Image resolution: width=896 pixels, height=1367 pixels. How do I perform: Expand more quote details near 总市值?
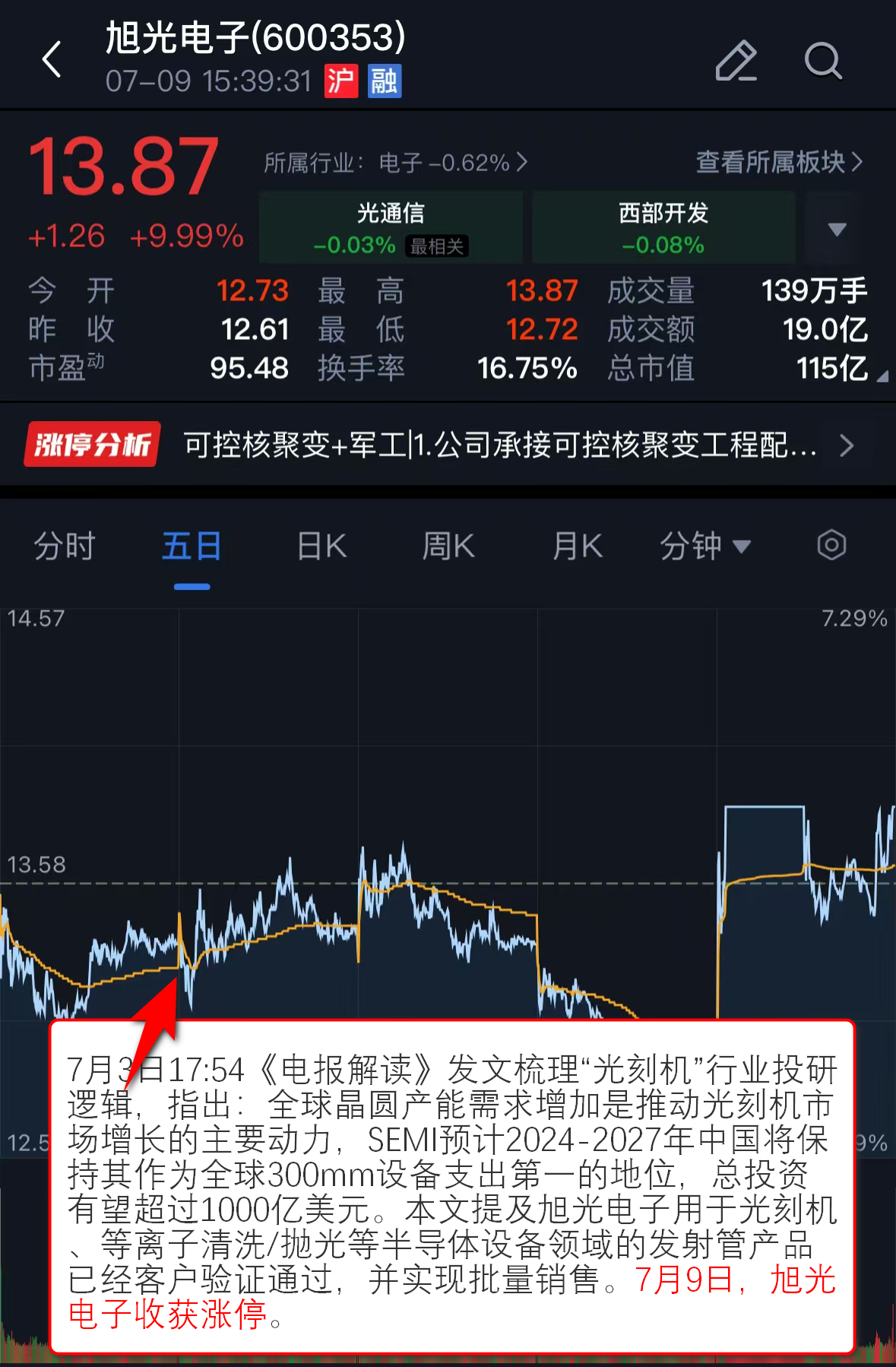(x=882, y=376)
